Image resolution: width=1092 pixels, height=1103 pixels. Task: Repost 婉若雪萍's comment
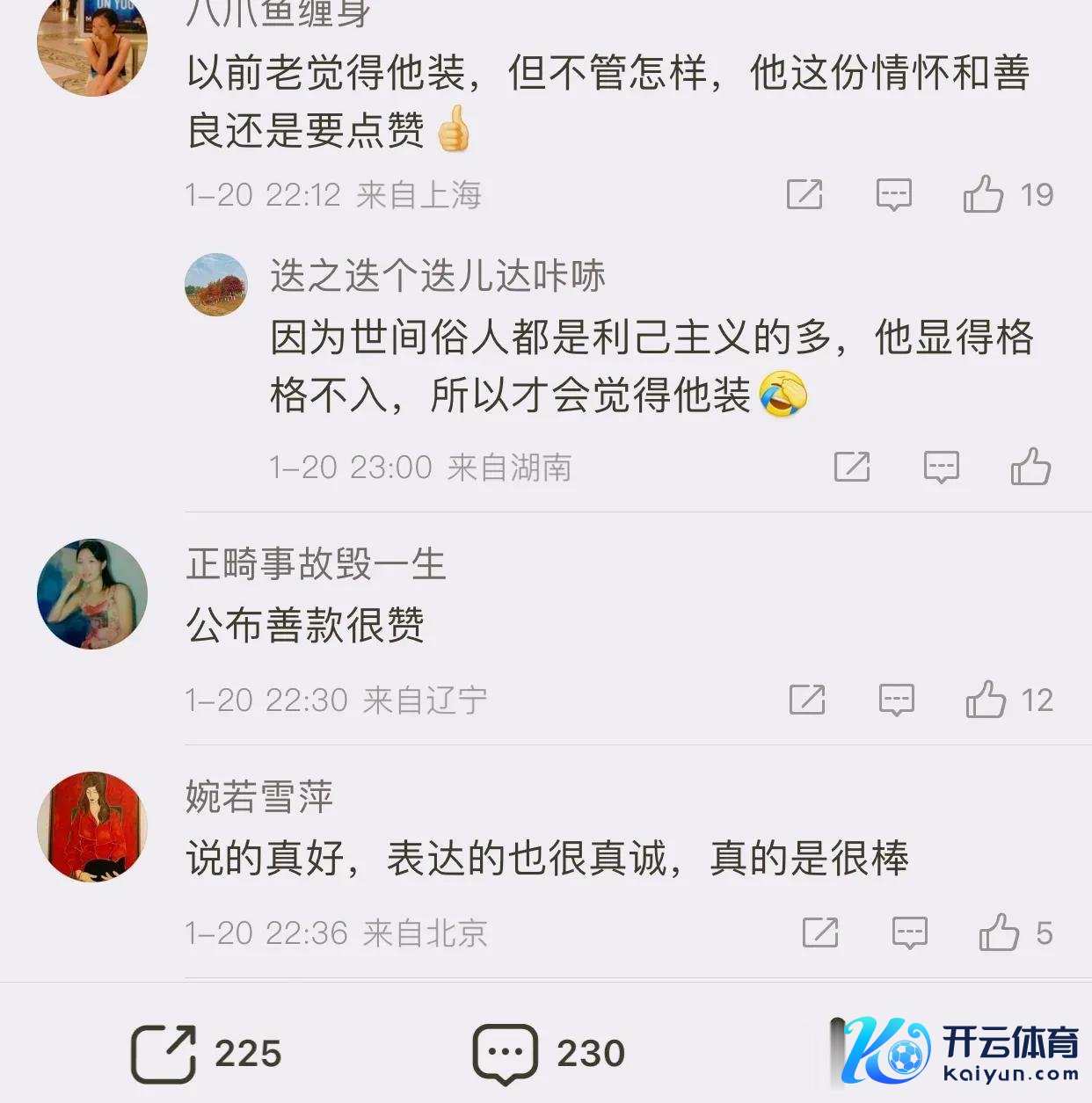click(x=819, y=932)
